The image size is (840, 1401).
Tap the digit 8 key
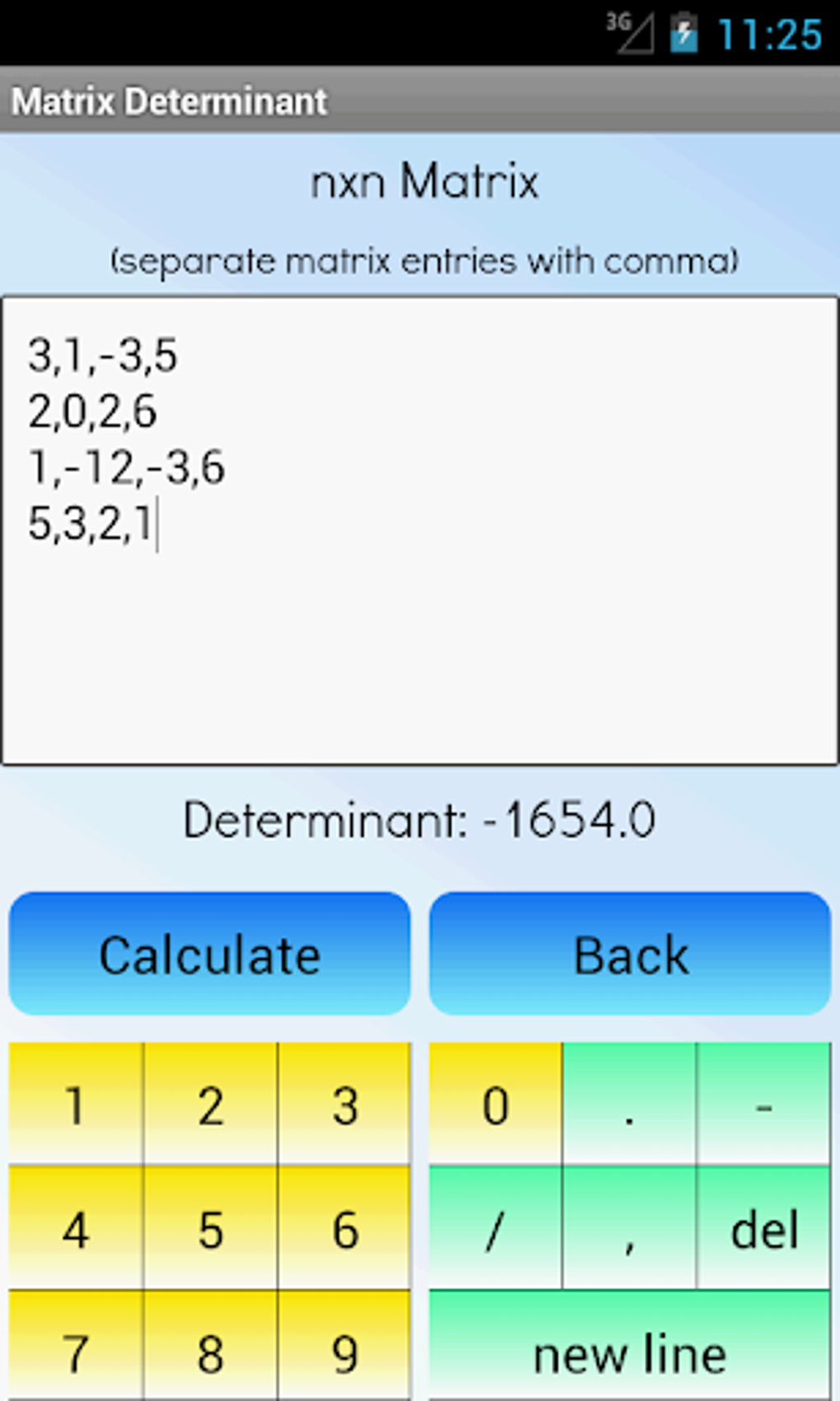211,1351
